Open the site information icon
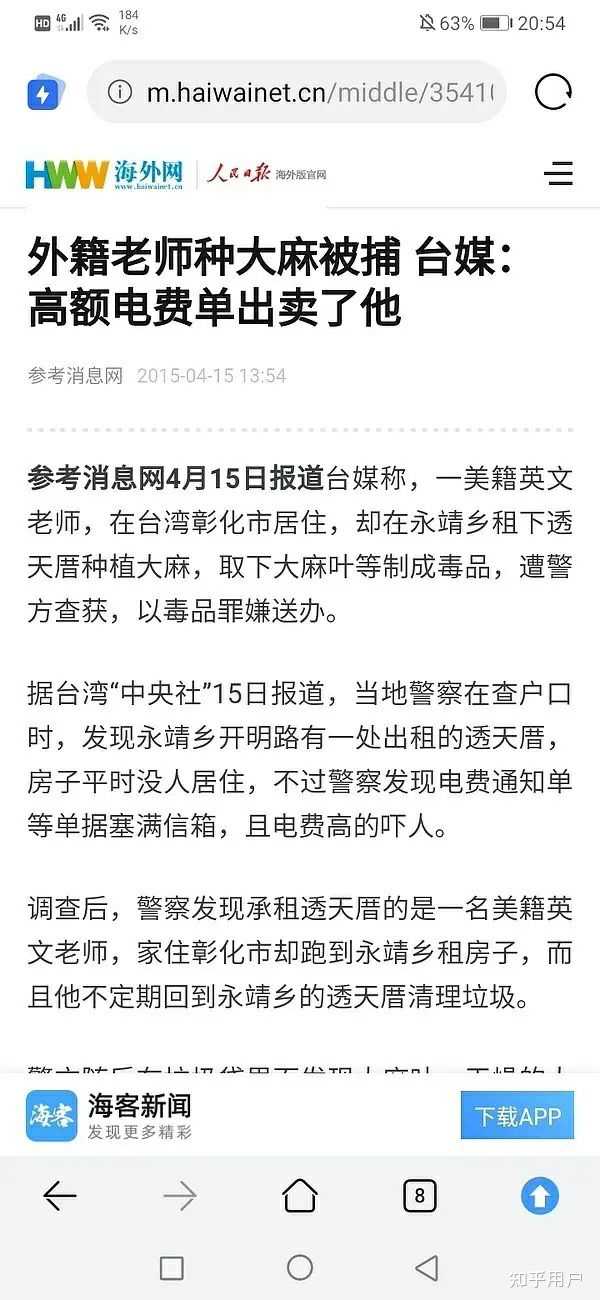 coord(120,93)
